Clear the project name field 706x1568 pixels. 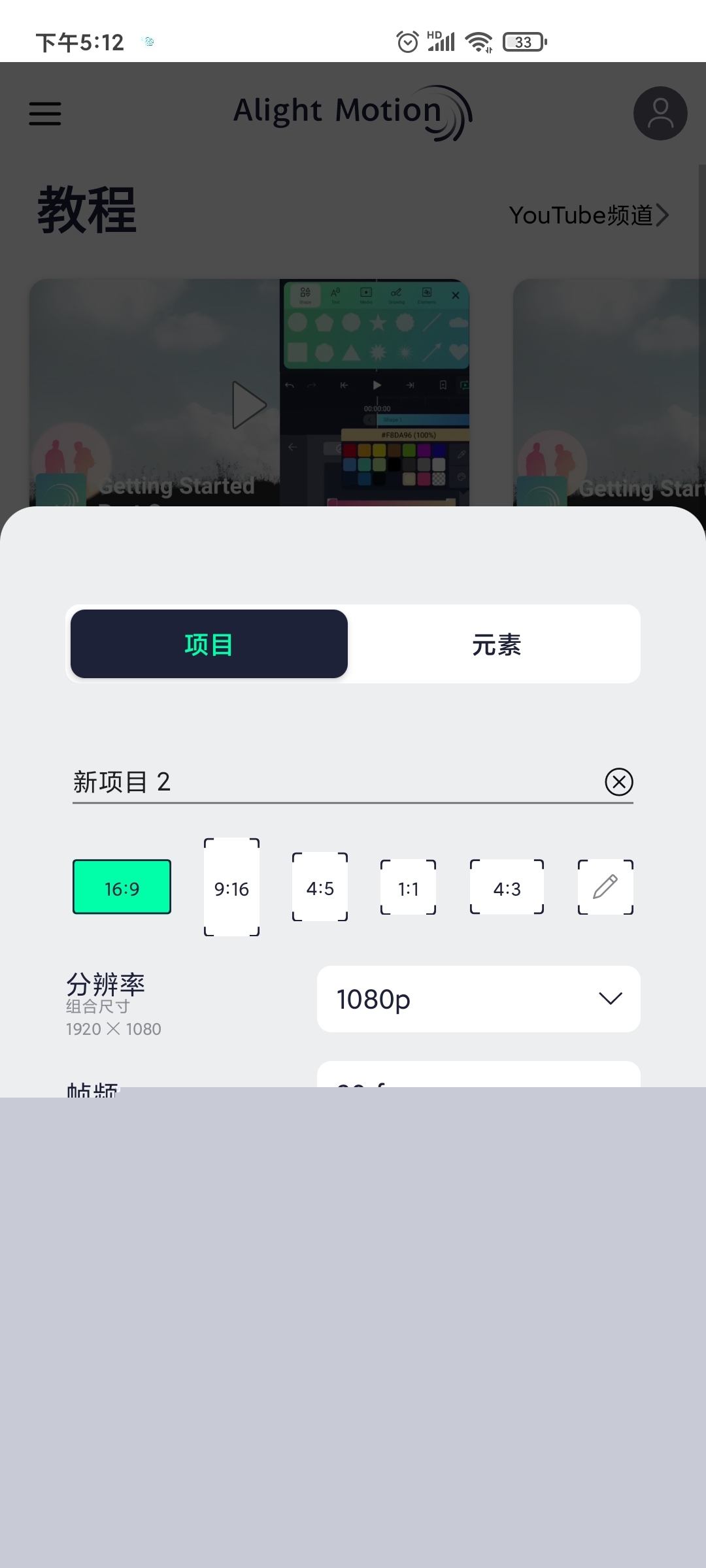click(x=618, y=782)
